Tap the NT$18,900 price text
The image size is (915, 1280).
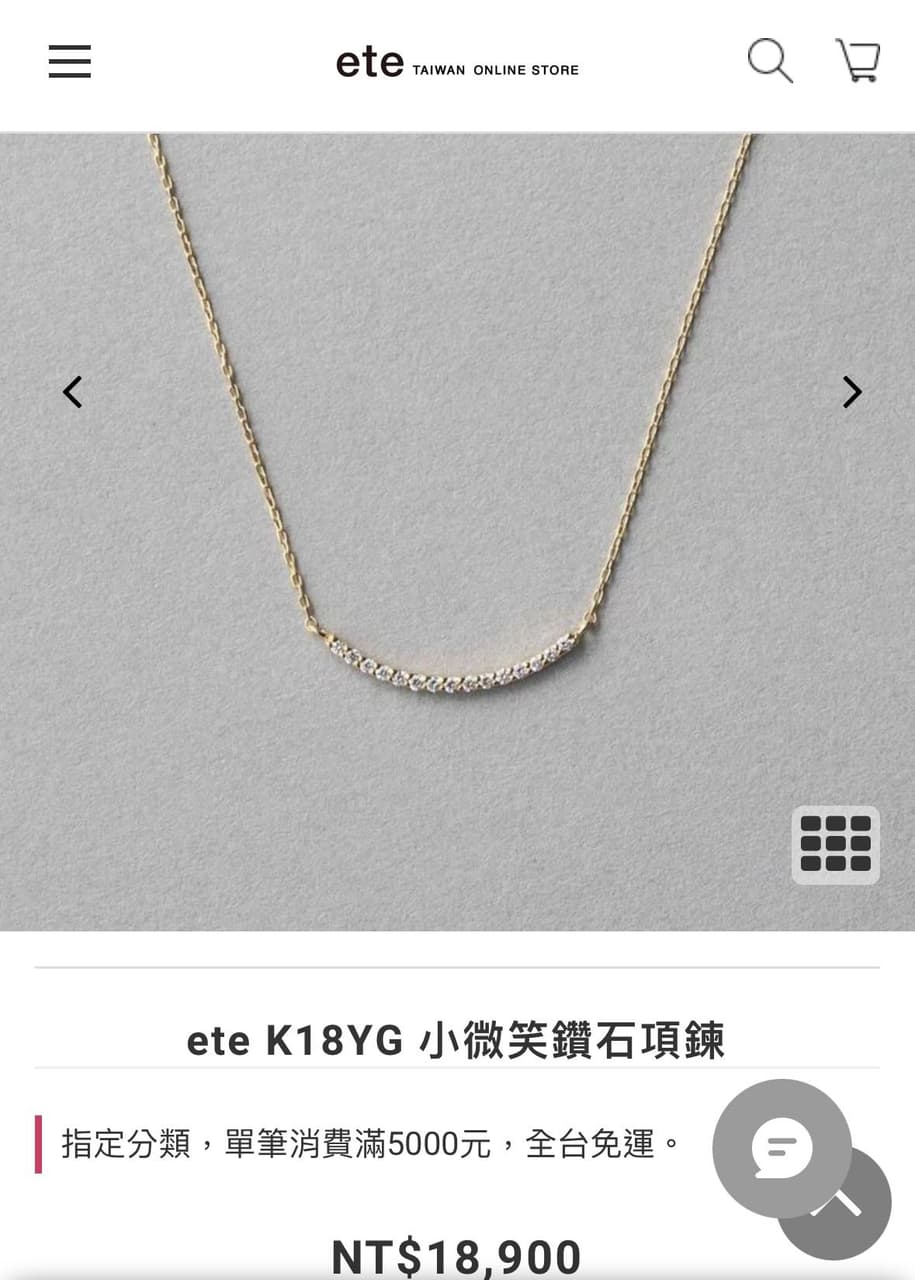point(457,1255)
